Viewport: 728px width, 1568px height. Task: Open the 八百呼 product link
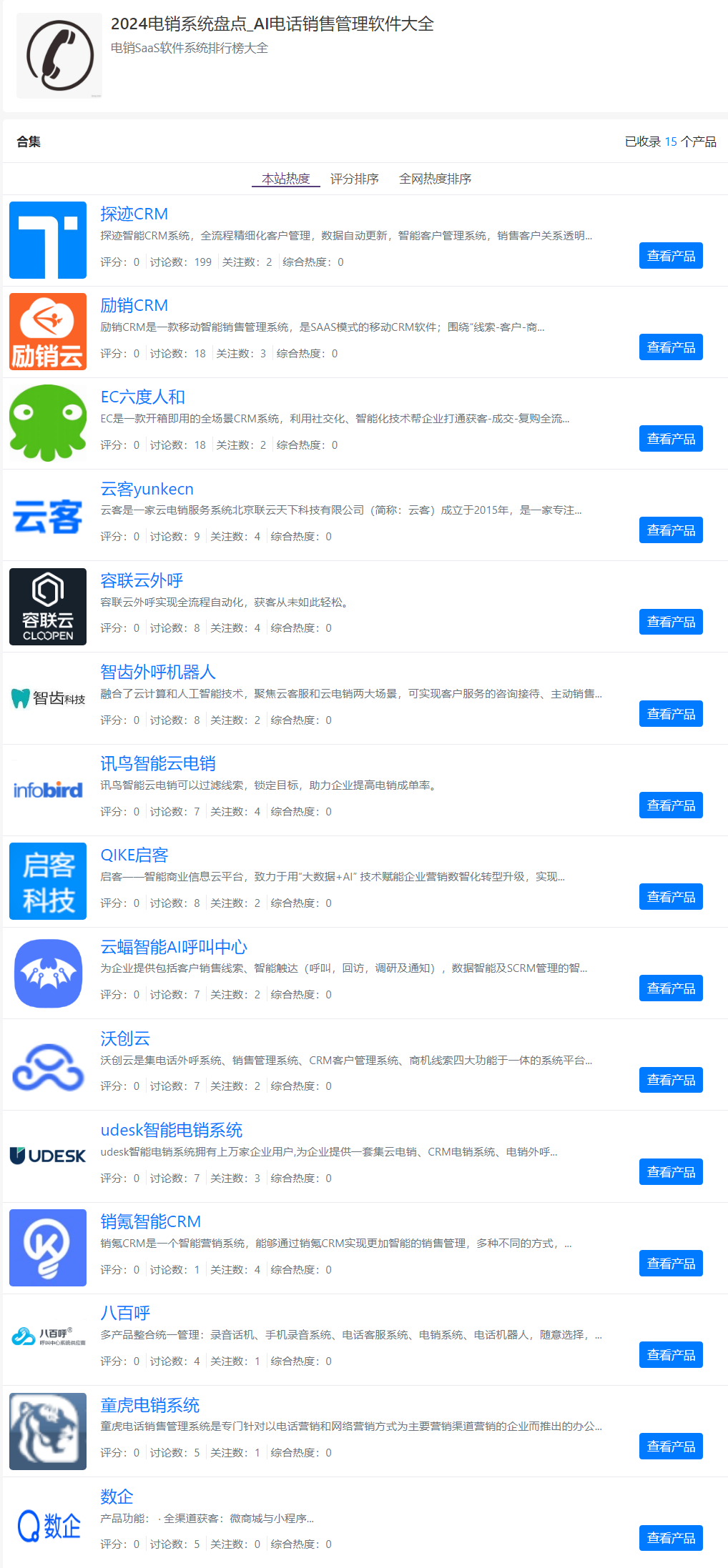pyautogui.click(x=125, y=1313)
